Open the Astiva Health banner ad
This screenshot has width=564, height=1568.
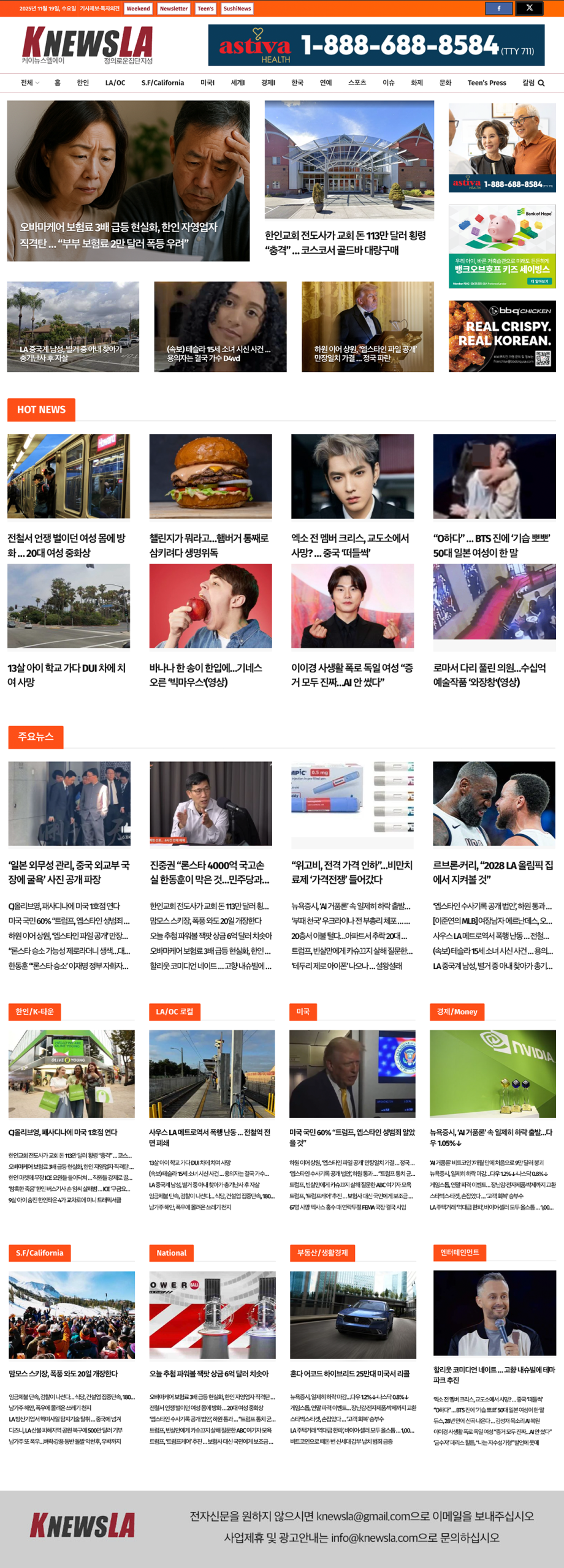(x=376, y=45)
